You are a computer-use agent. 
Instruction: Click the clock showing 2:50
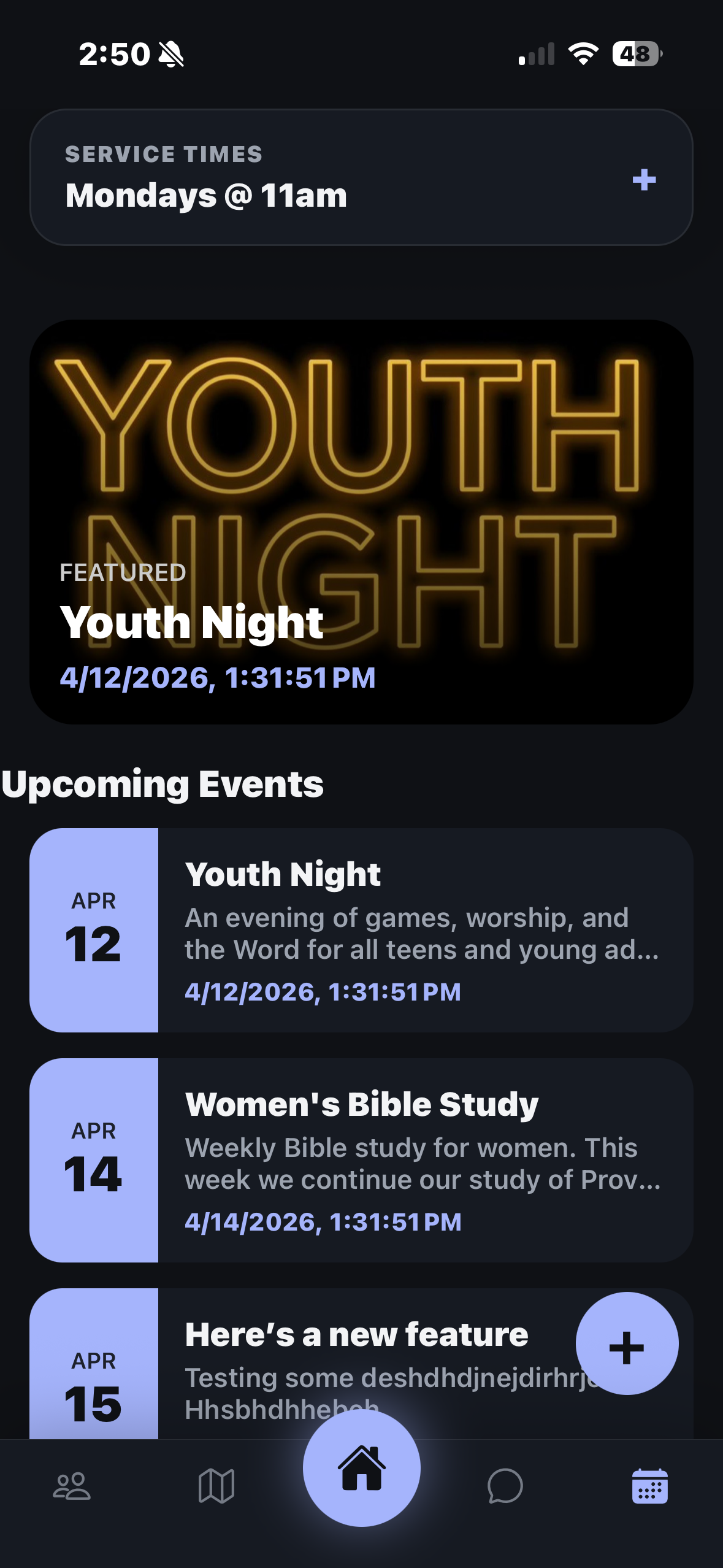(x=115, y=54)
